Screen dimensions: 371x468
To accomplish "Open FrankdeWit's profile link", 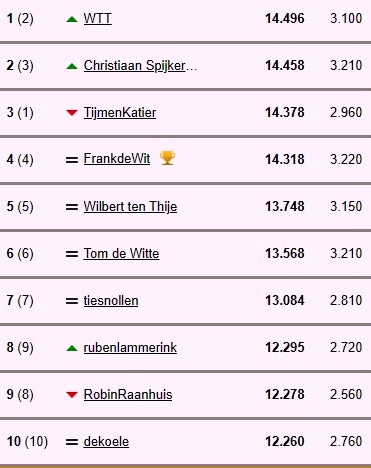I will [117, 159].
